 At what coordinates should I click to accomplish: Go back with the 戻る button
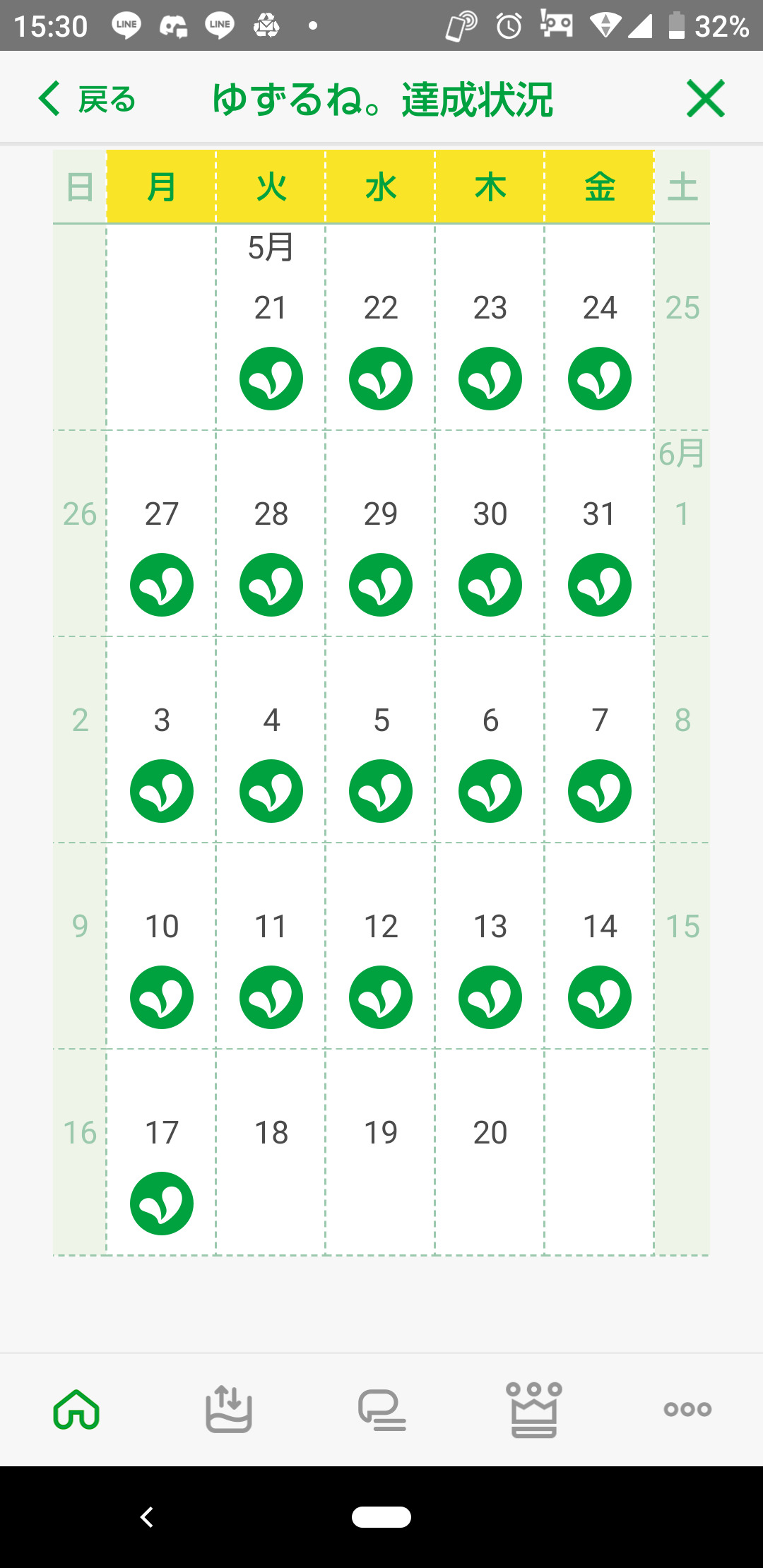coord(86,99)
